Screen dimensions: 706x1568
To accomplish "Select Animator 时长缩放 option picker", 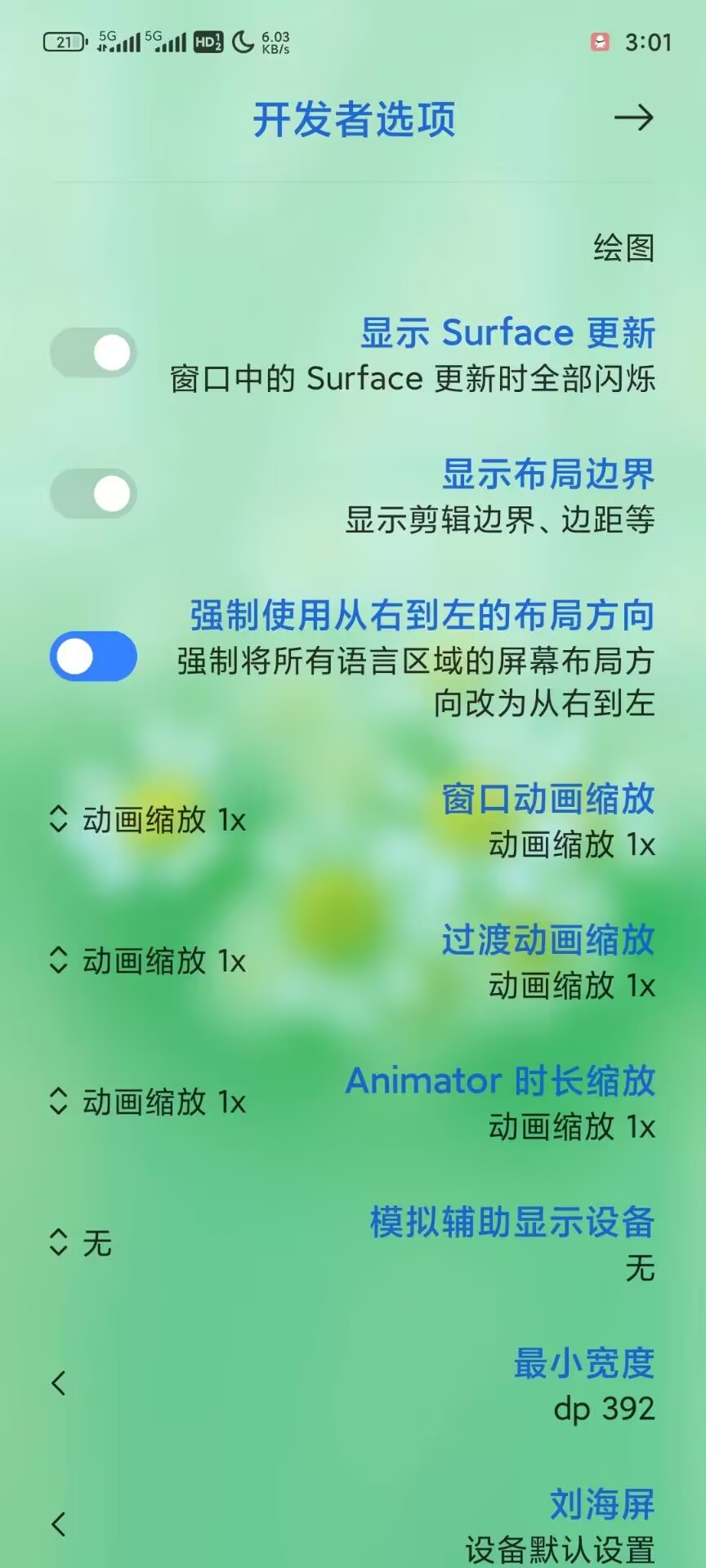I will click(x=147, y=1102).
